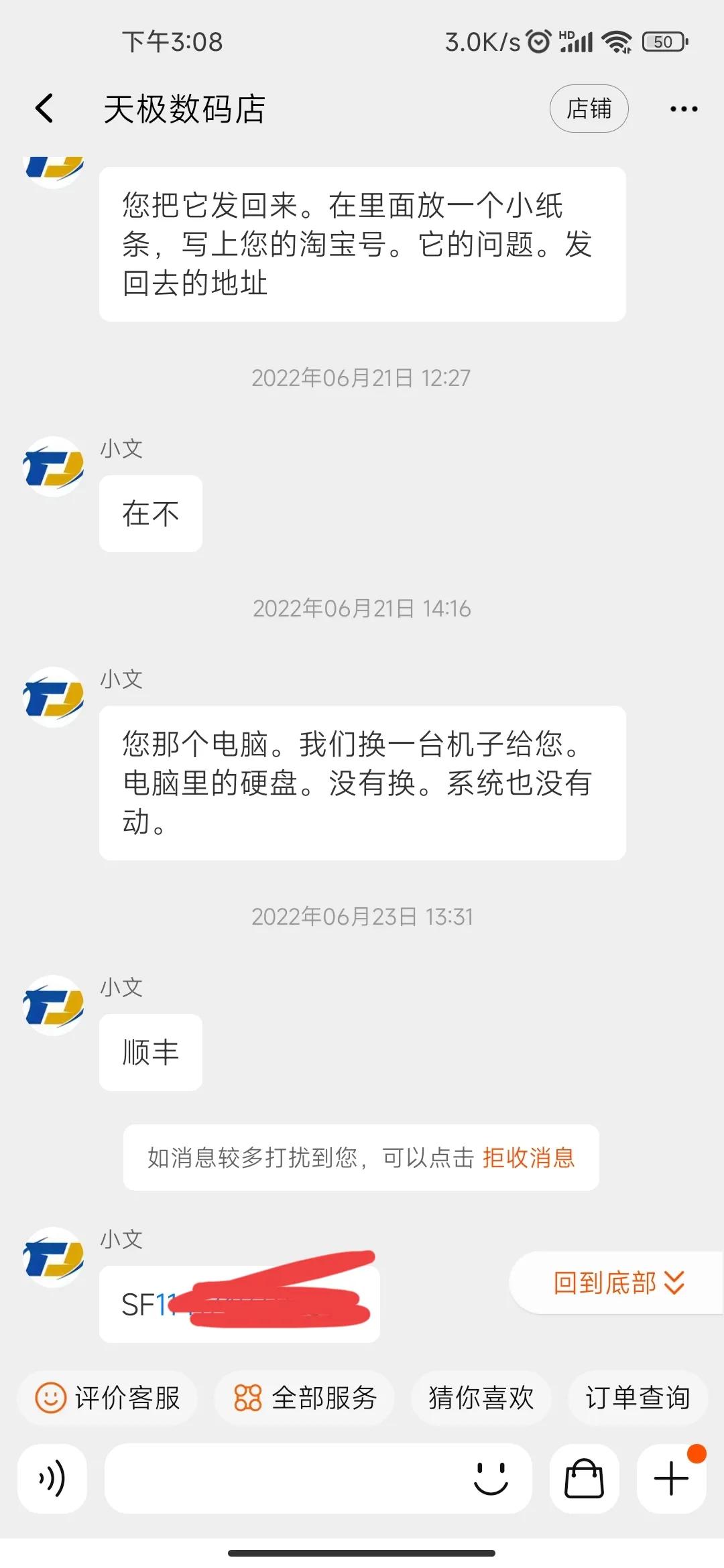724x1568 pixels.
Task: Select the 订单查询 quick action
Action: [x=637, y=1398]
